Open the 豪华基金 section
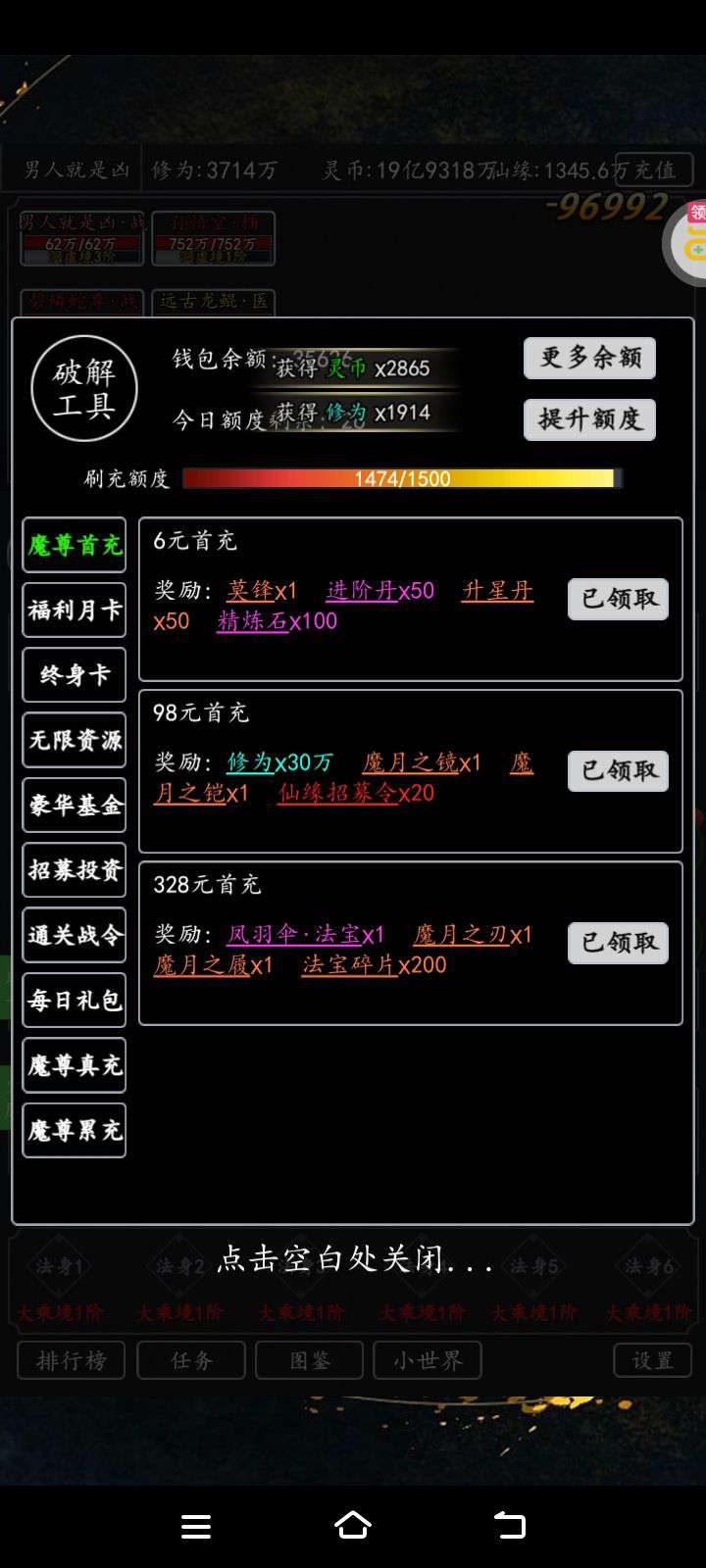 click(x=75, y=805)
